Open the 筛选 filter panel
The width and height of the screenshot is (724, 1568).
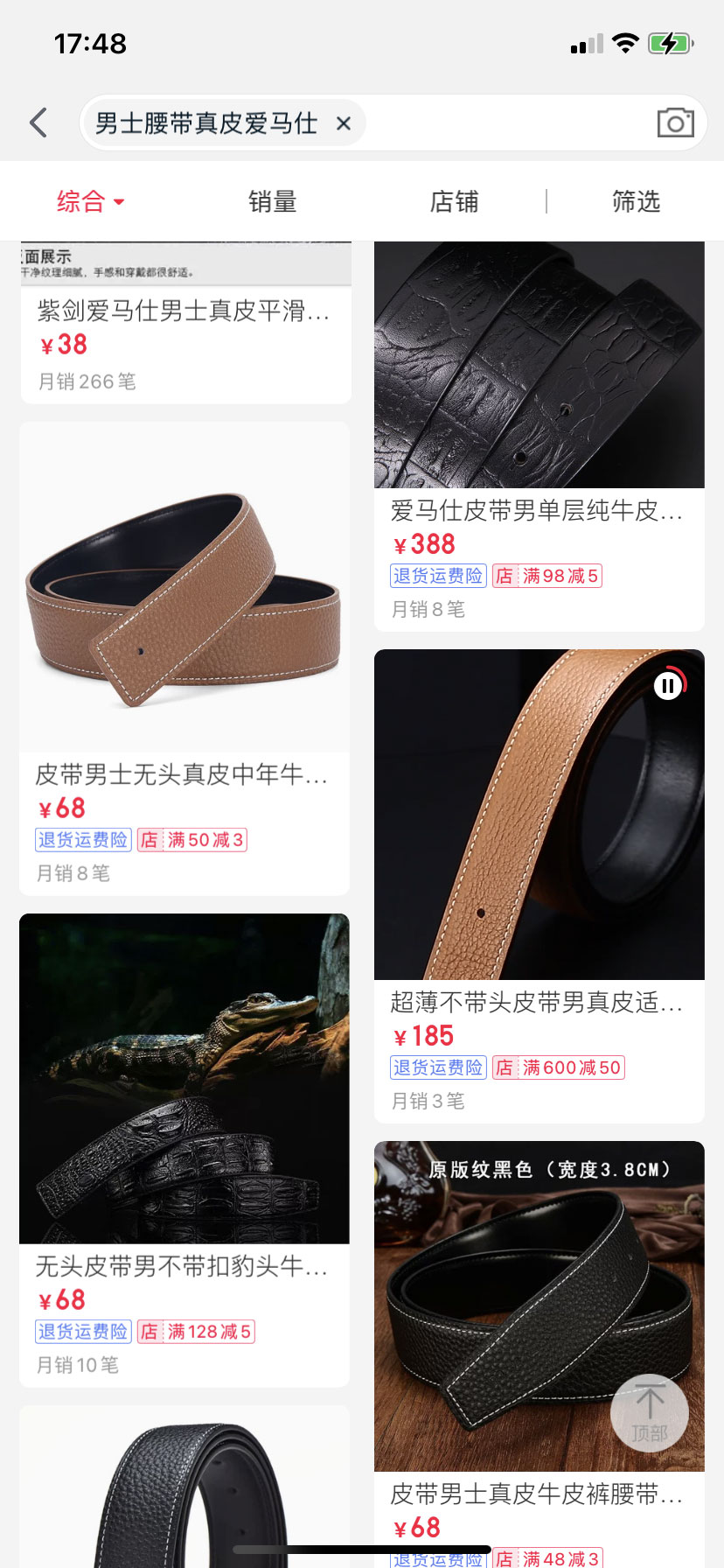[636, 202]
